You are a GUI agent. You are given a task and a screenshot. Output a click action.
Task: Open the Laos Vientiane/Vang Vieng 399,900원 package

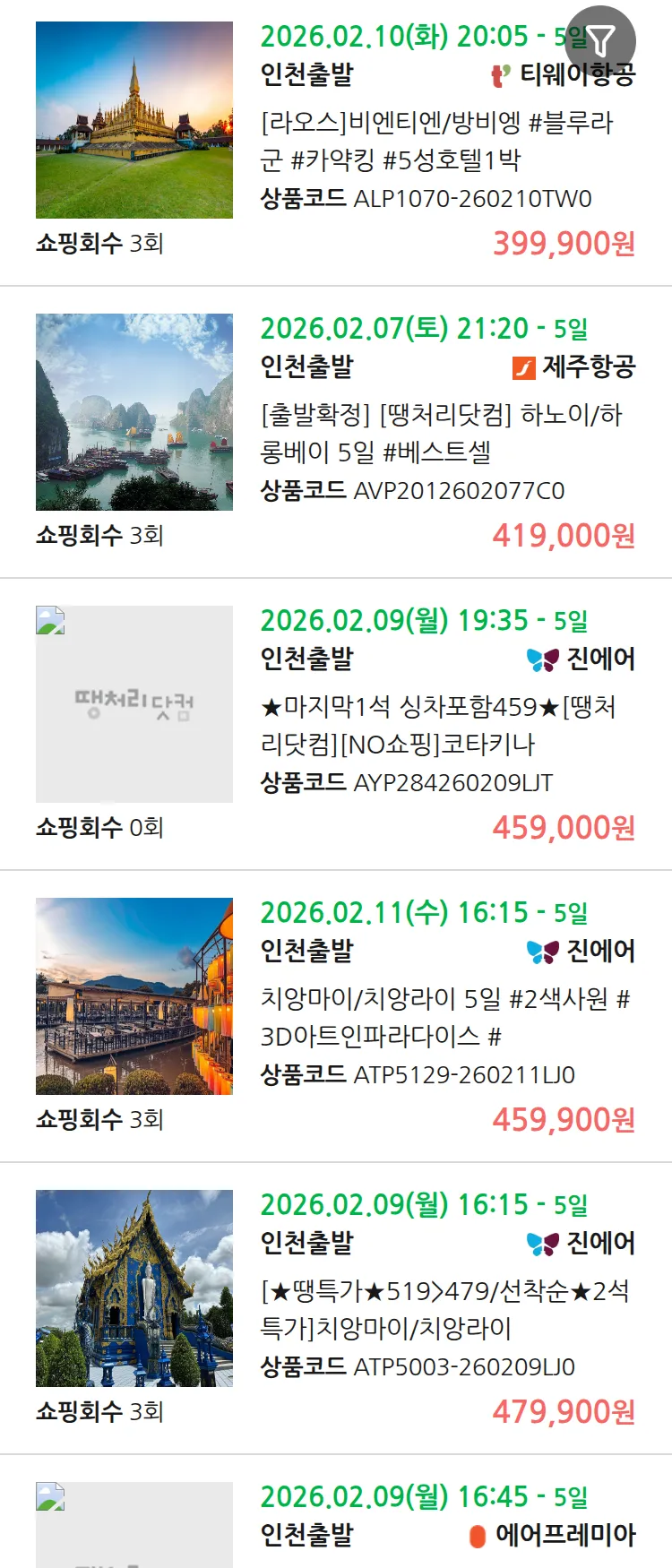436,141
